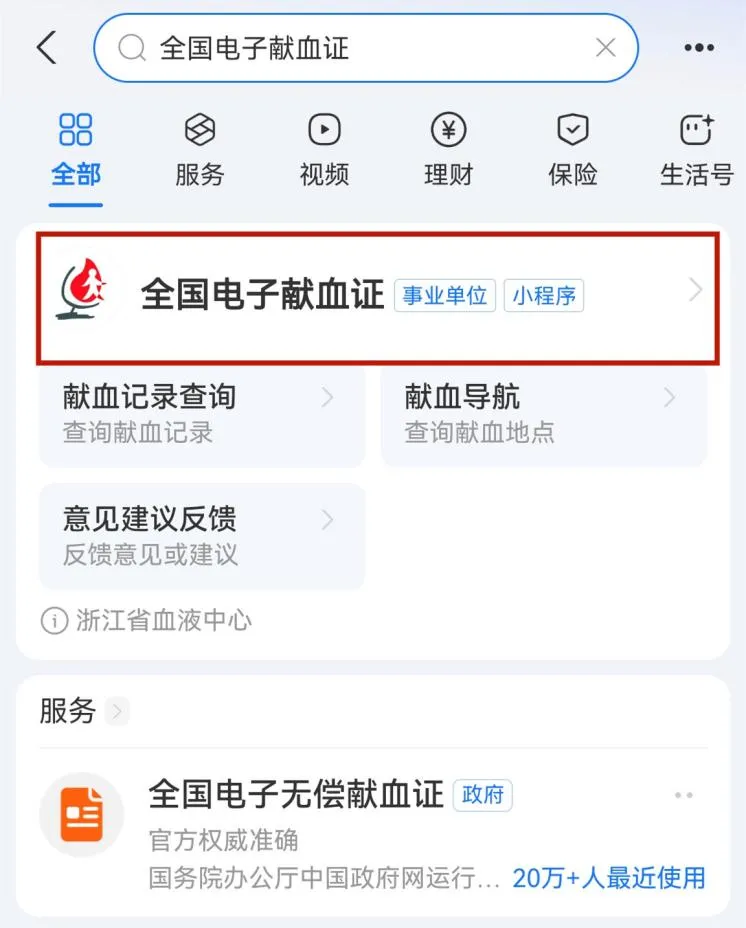Image resolution: width=746 pixels, height=928 pixels.
Task: Select the 全部 tab
Action: (76, 150)
